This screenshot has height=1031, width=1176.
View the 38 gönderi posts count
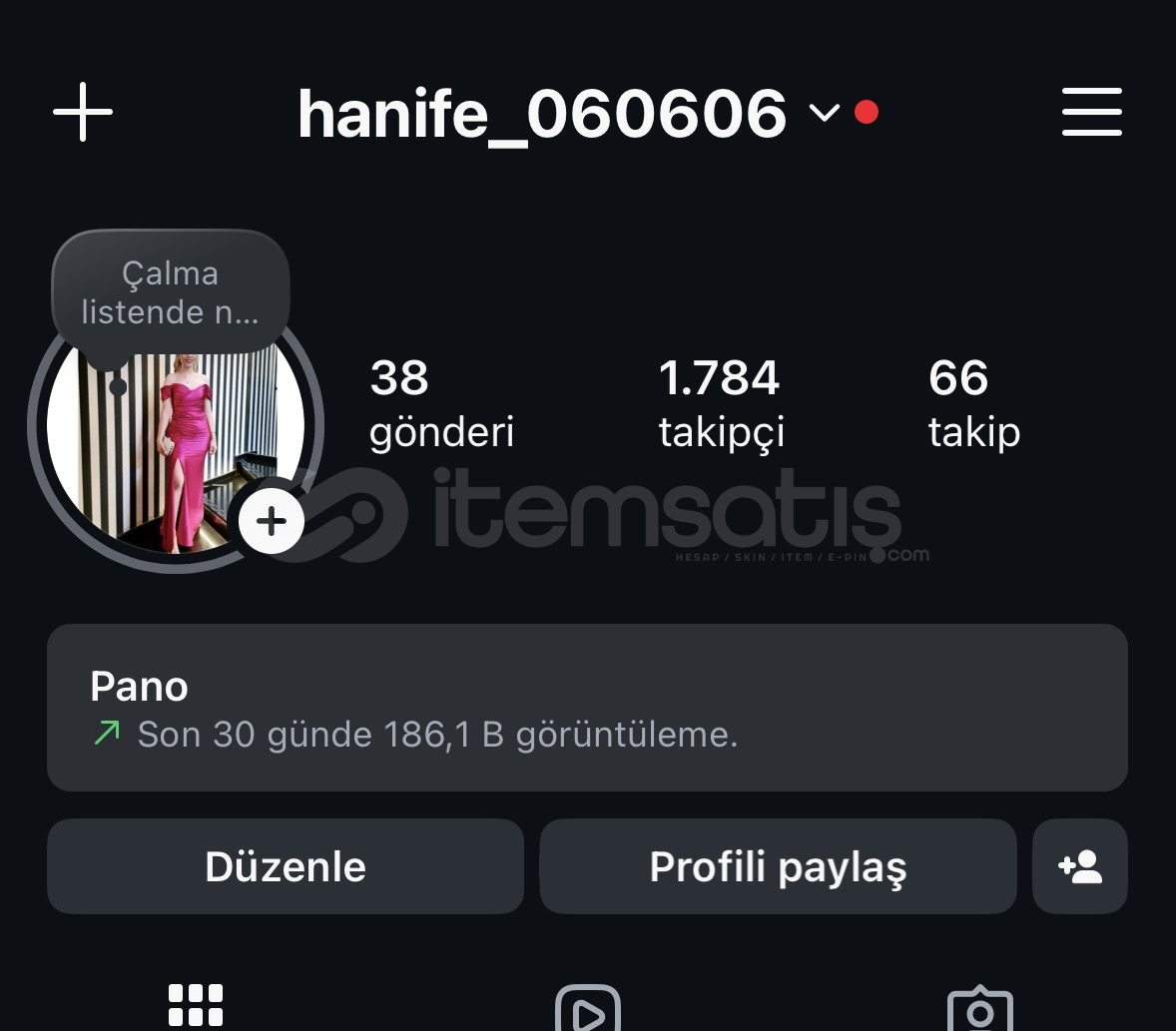[x=441, y=403]
